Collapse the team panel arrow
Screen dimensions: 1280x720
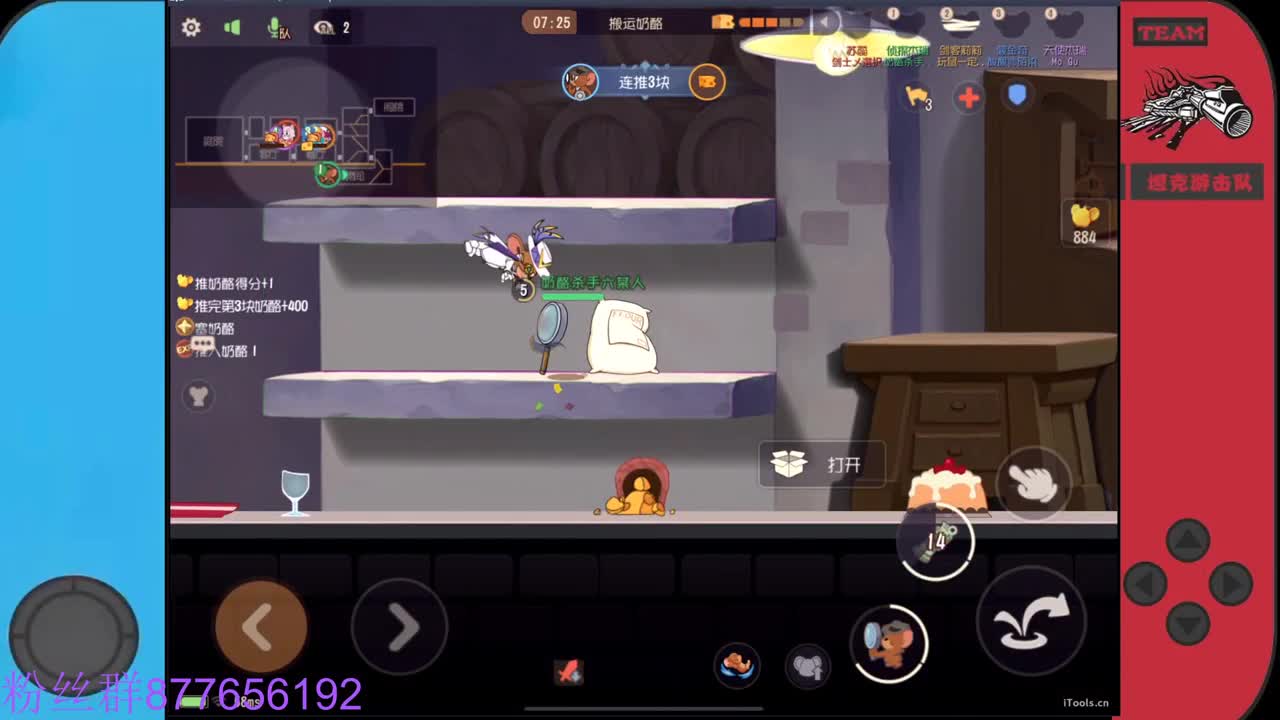tap(825, 21)
